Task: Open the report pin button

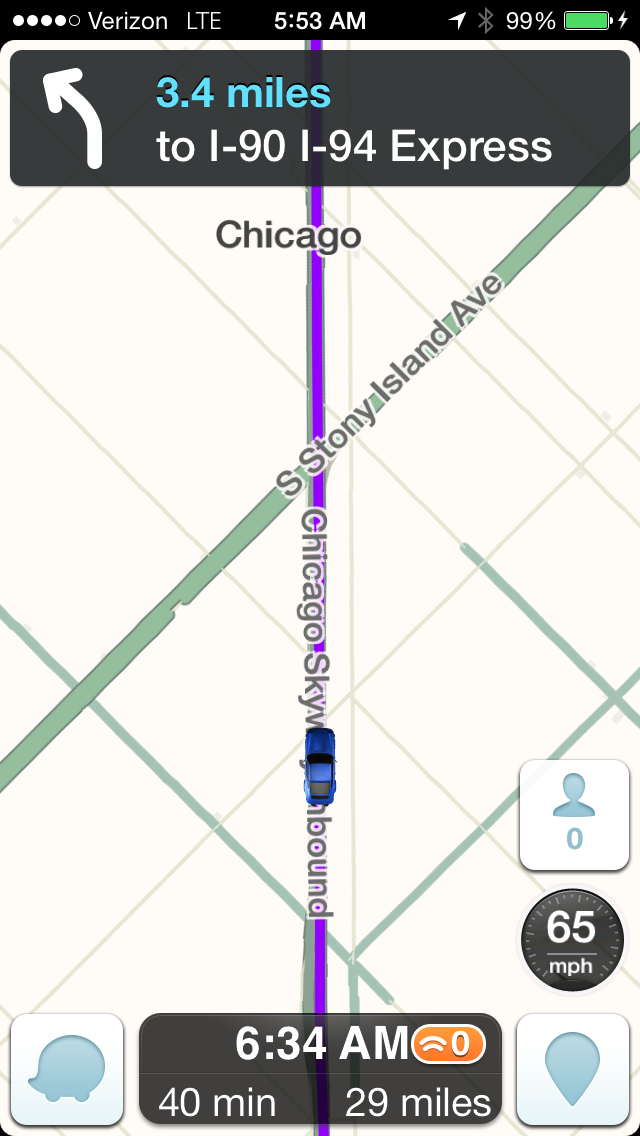Action: click(x=573, y=1069)
